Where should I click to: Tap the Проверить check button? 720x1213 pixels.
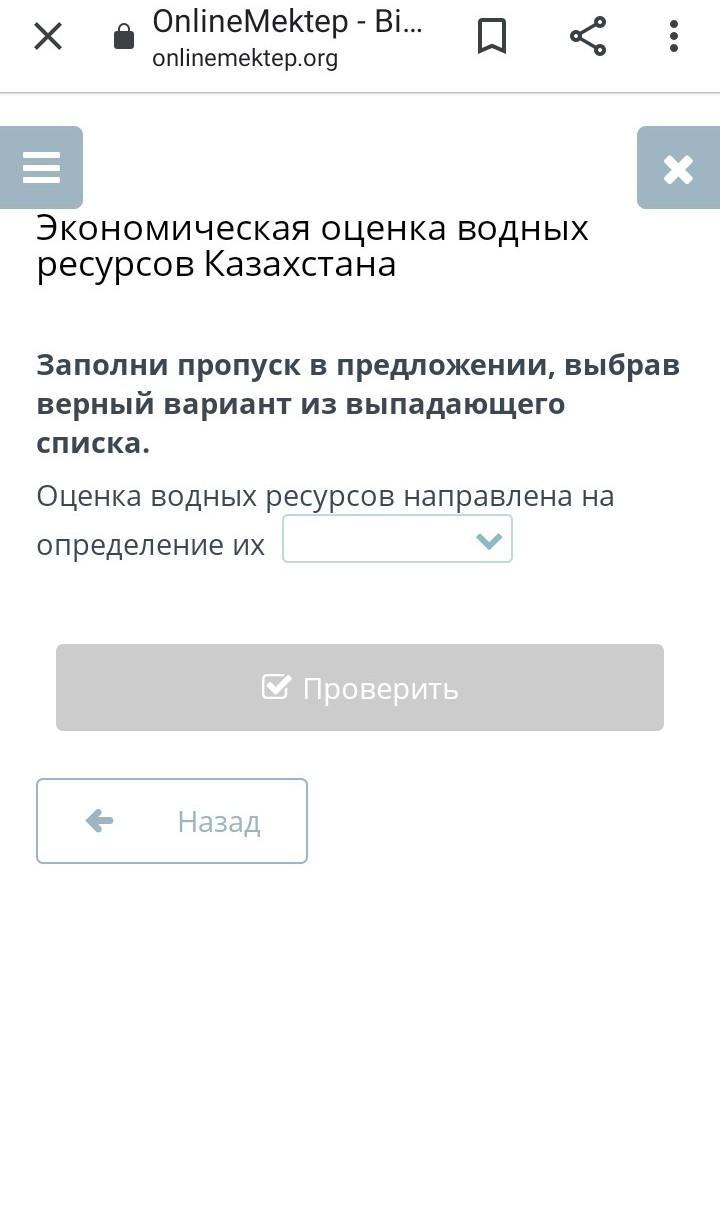point(360,688)
